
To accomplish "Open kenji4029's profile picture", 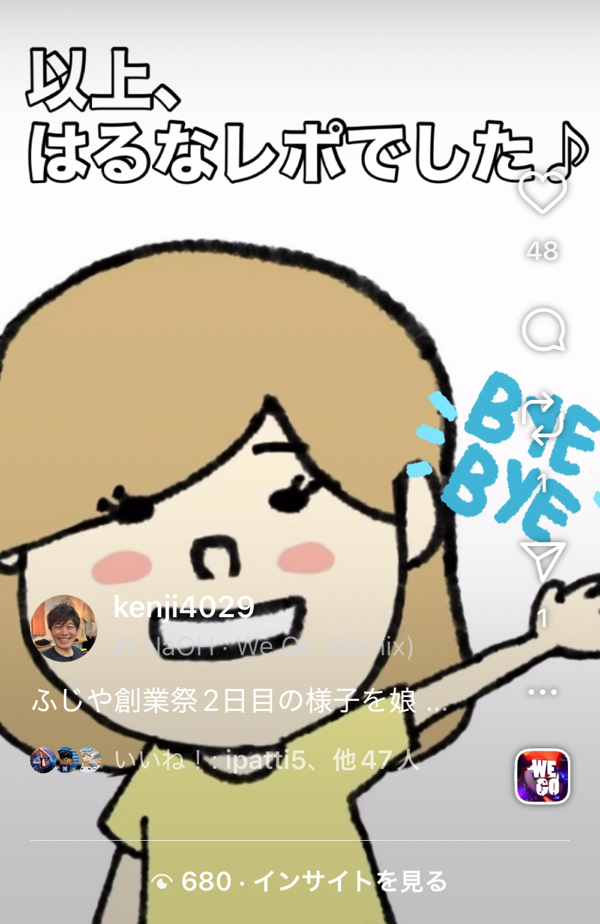I will pyautogui.click(x=65, y=628).
